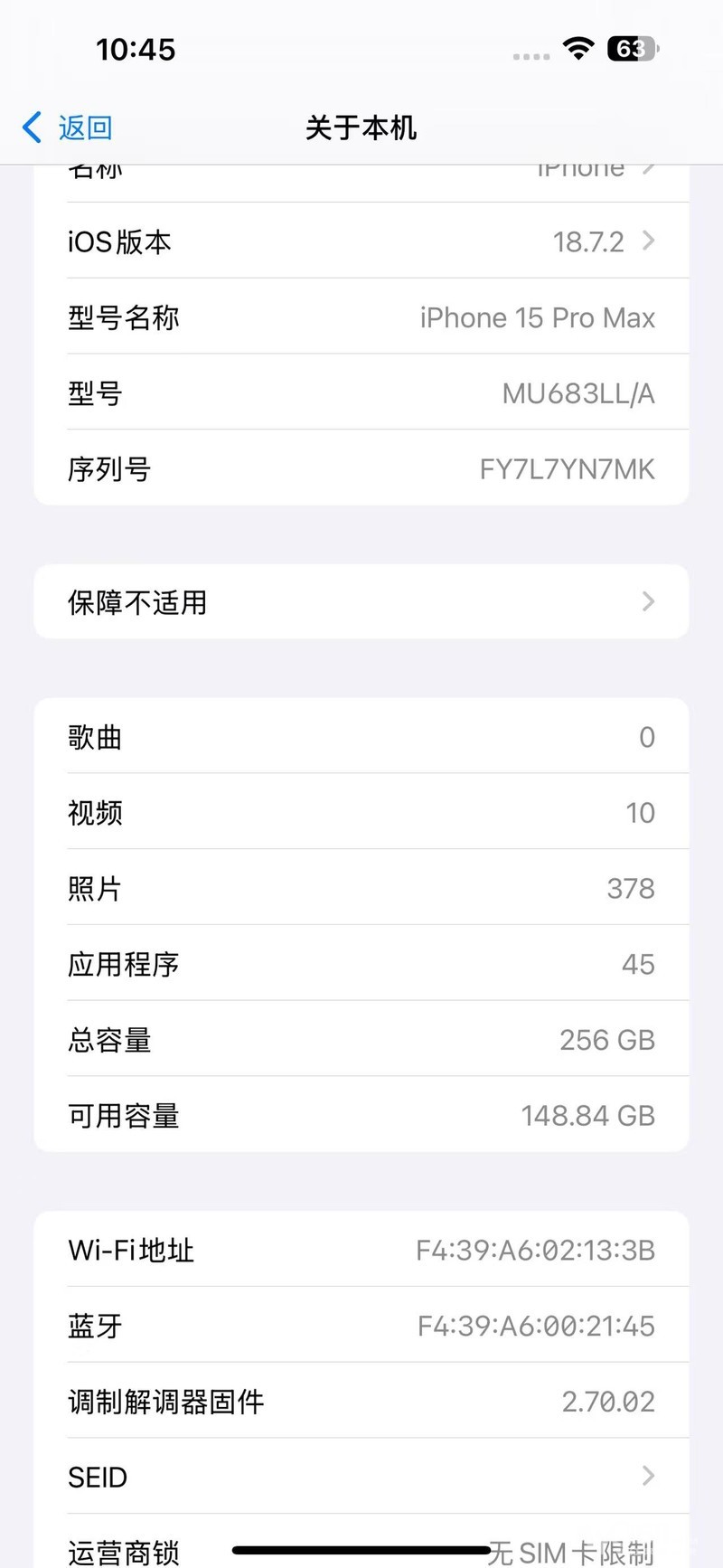Tap 返回 to go back

click(69, 128)
